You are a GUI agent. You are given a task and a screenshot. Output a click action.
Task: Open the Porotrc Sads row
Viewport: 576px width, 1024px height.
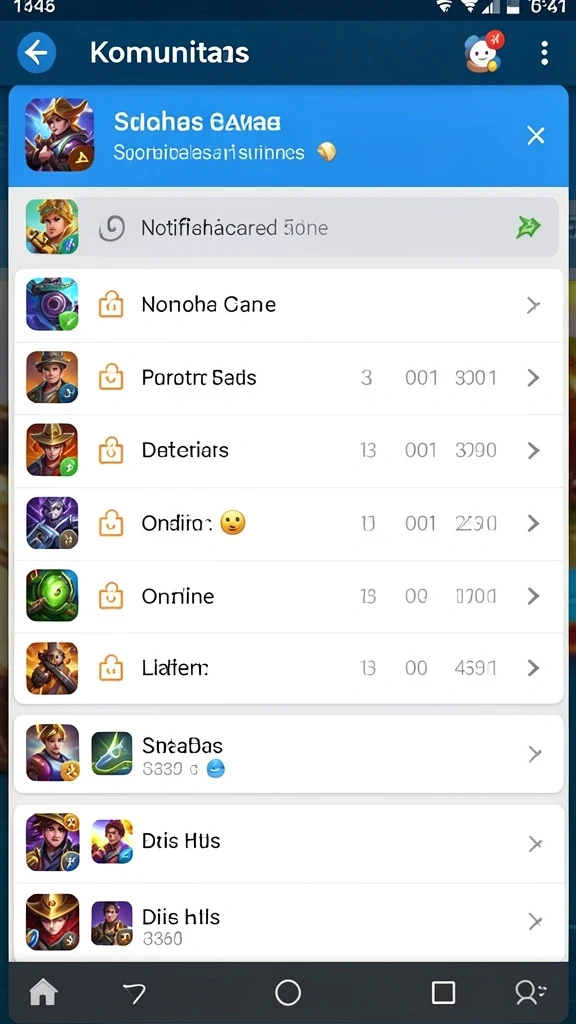click(288, 378)
